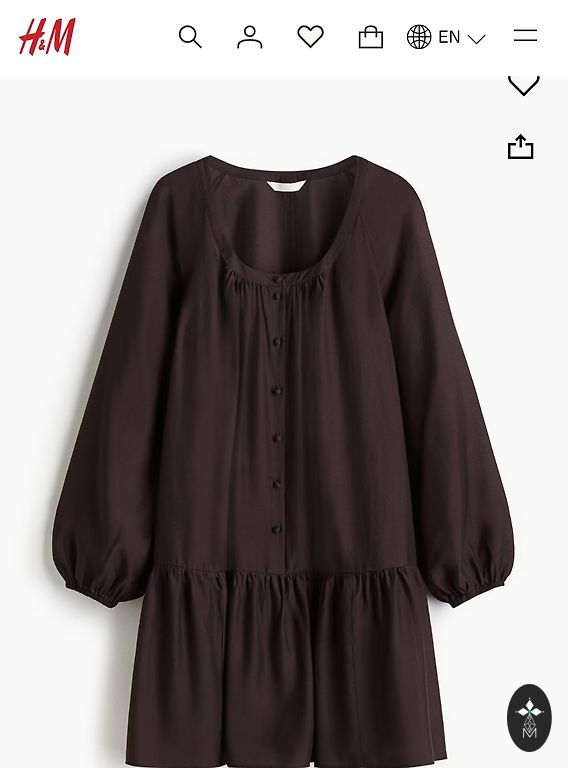Open the floating sparkle assistant button

529,718
